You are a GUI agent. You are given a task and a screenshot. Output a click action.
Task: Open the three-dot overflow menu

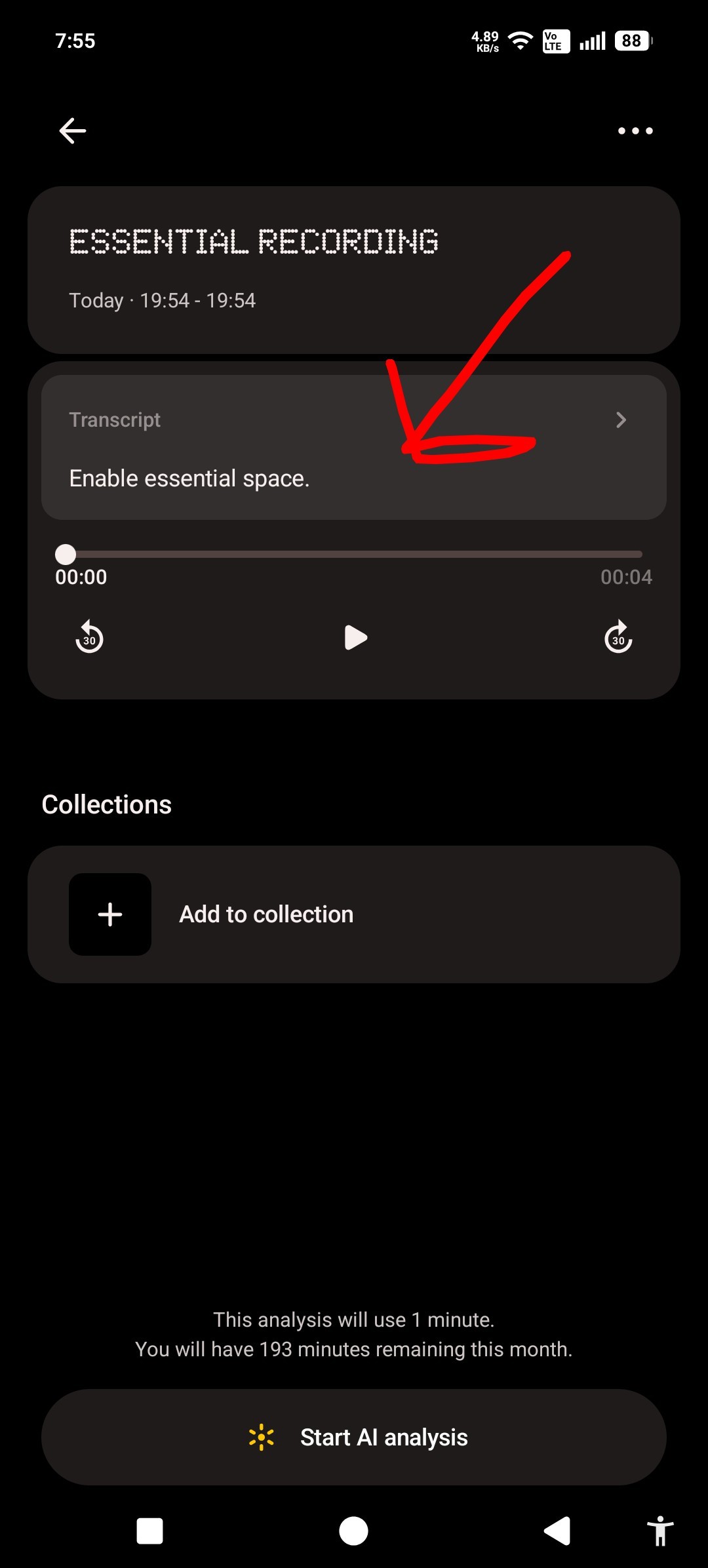(635, 130)
